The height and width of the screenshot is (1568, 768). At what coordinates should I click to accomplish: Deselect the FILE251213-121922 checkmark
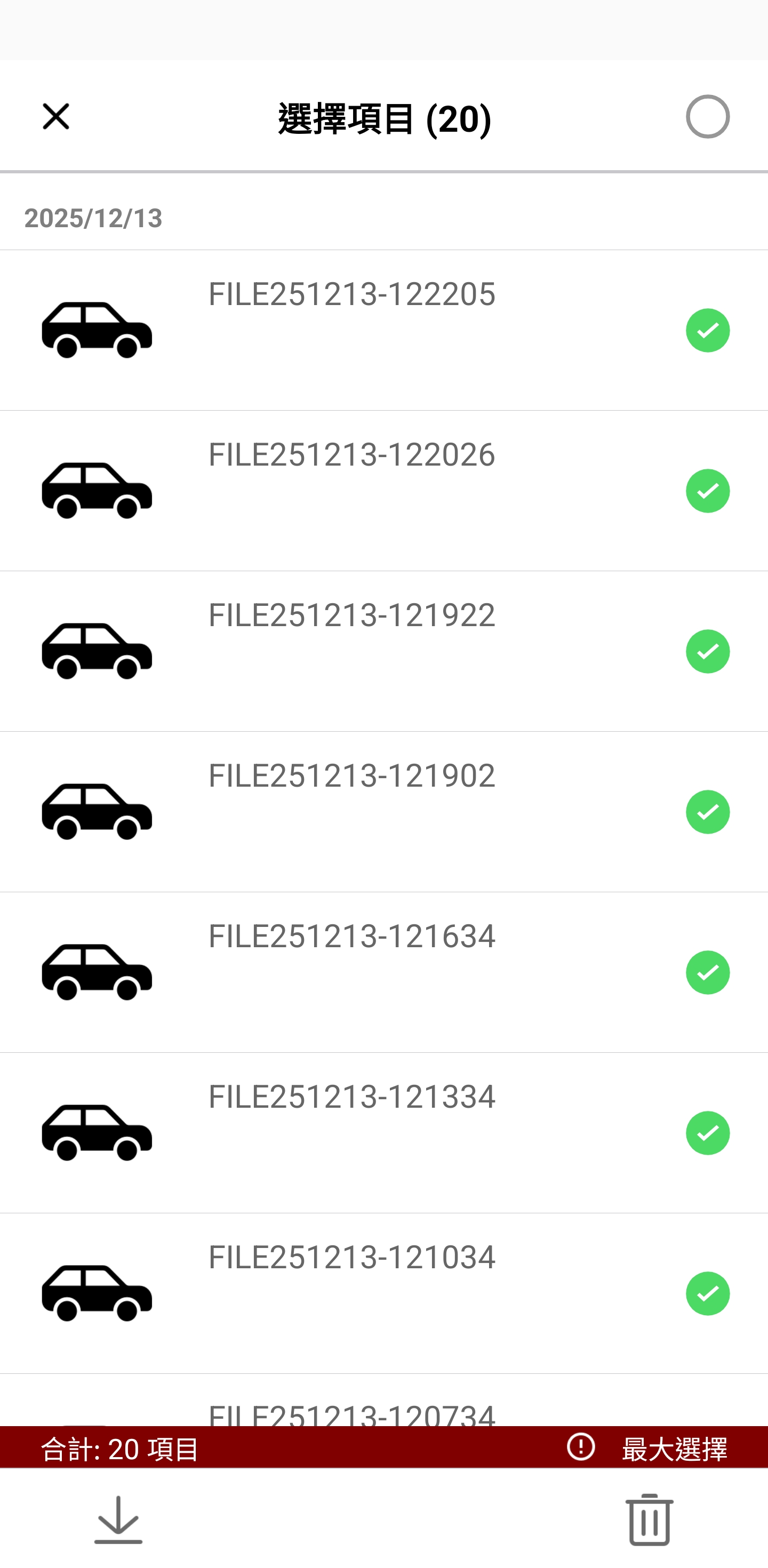(707, 651)
